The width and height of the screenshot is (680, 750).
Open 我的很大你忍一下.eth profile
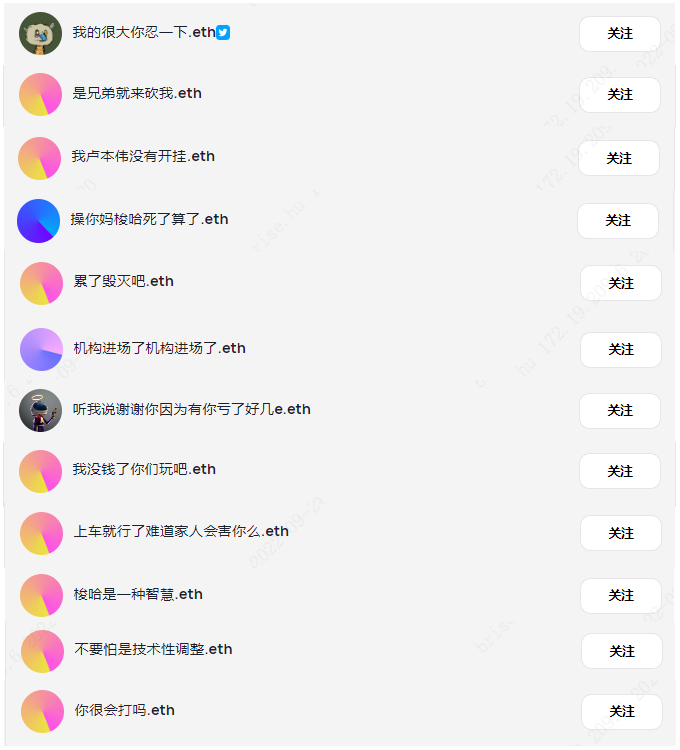[x=144, y=33]
